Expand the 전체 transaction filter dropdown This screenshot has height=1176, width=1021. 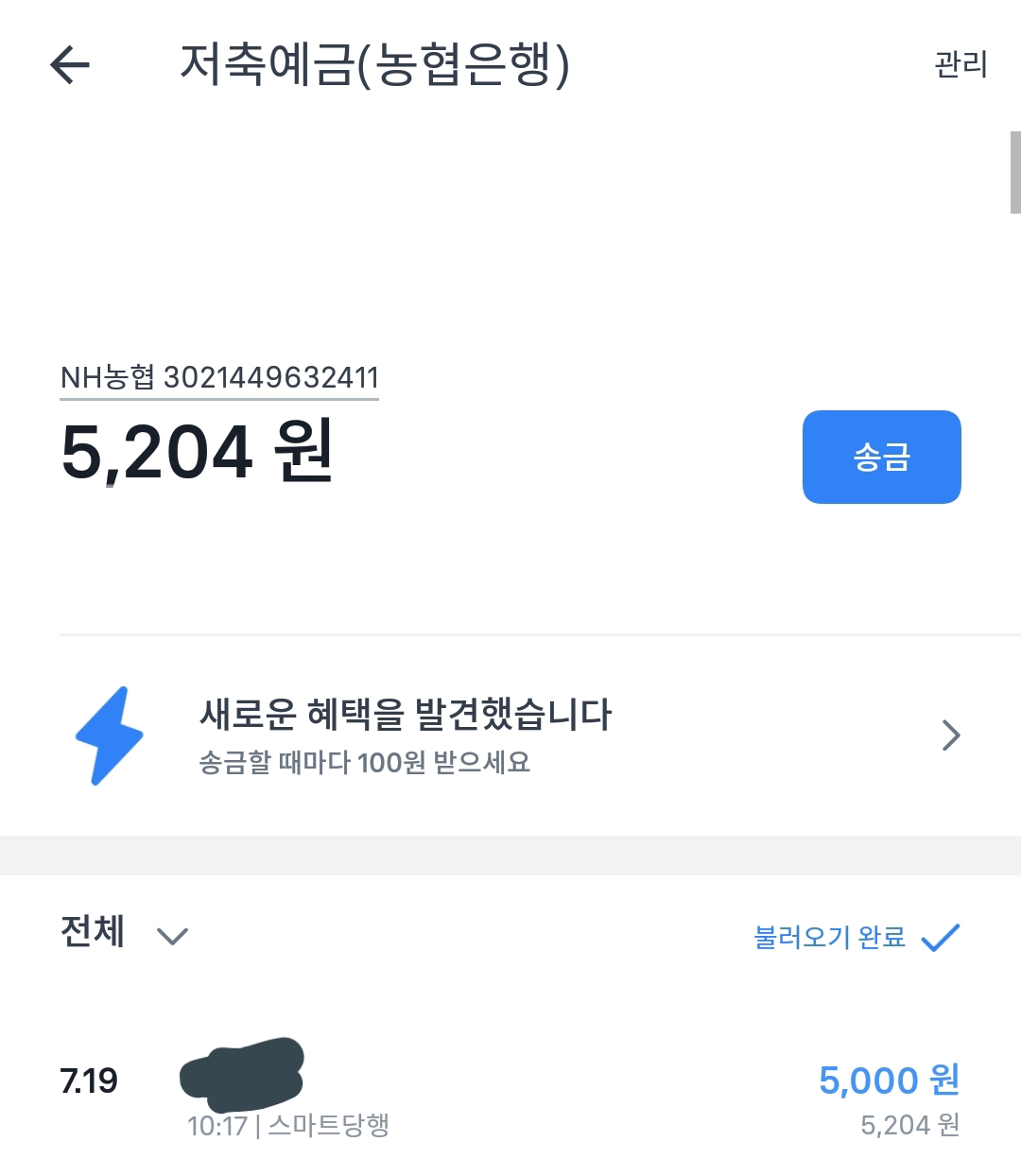(124, 933)
